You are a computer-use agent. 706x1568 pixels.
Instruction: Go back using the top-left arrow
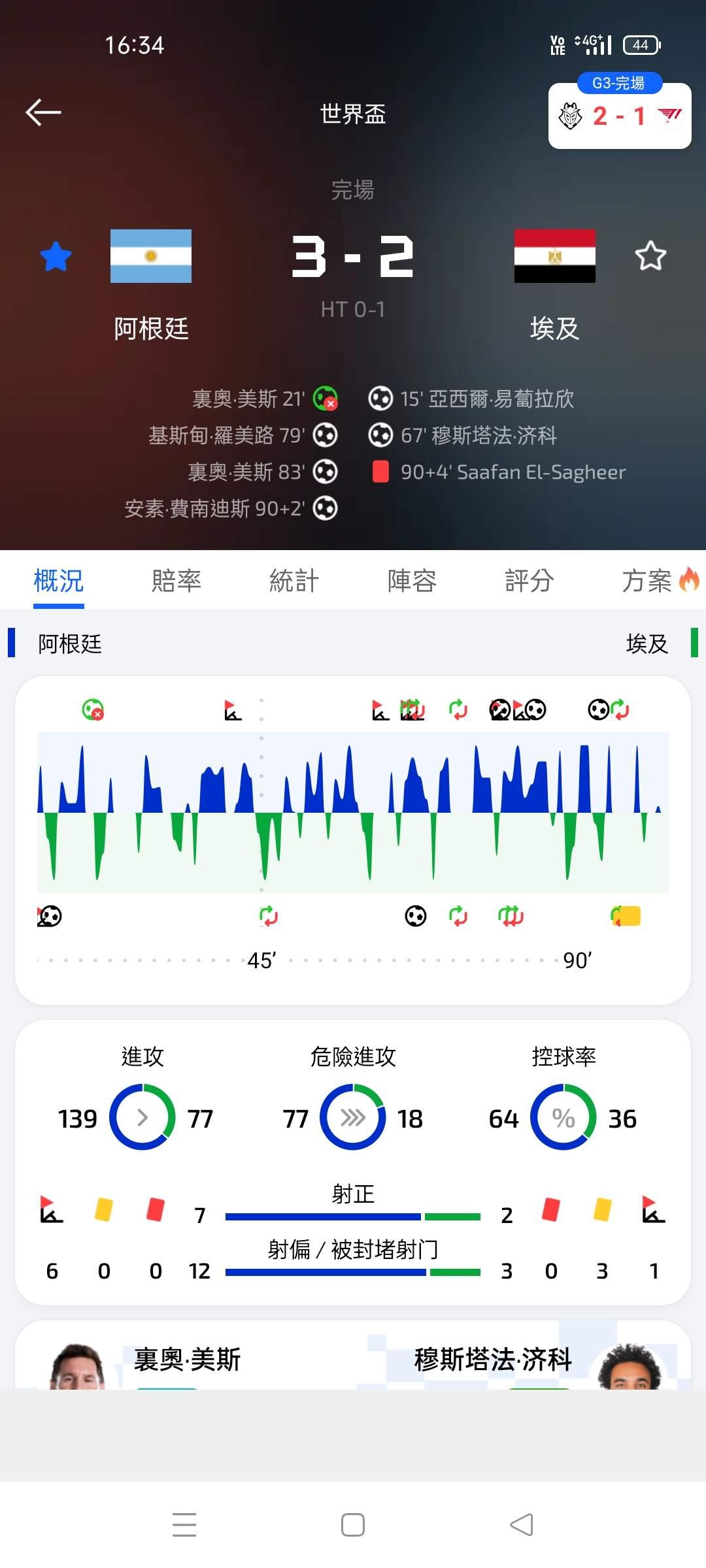point(43,112)
